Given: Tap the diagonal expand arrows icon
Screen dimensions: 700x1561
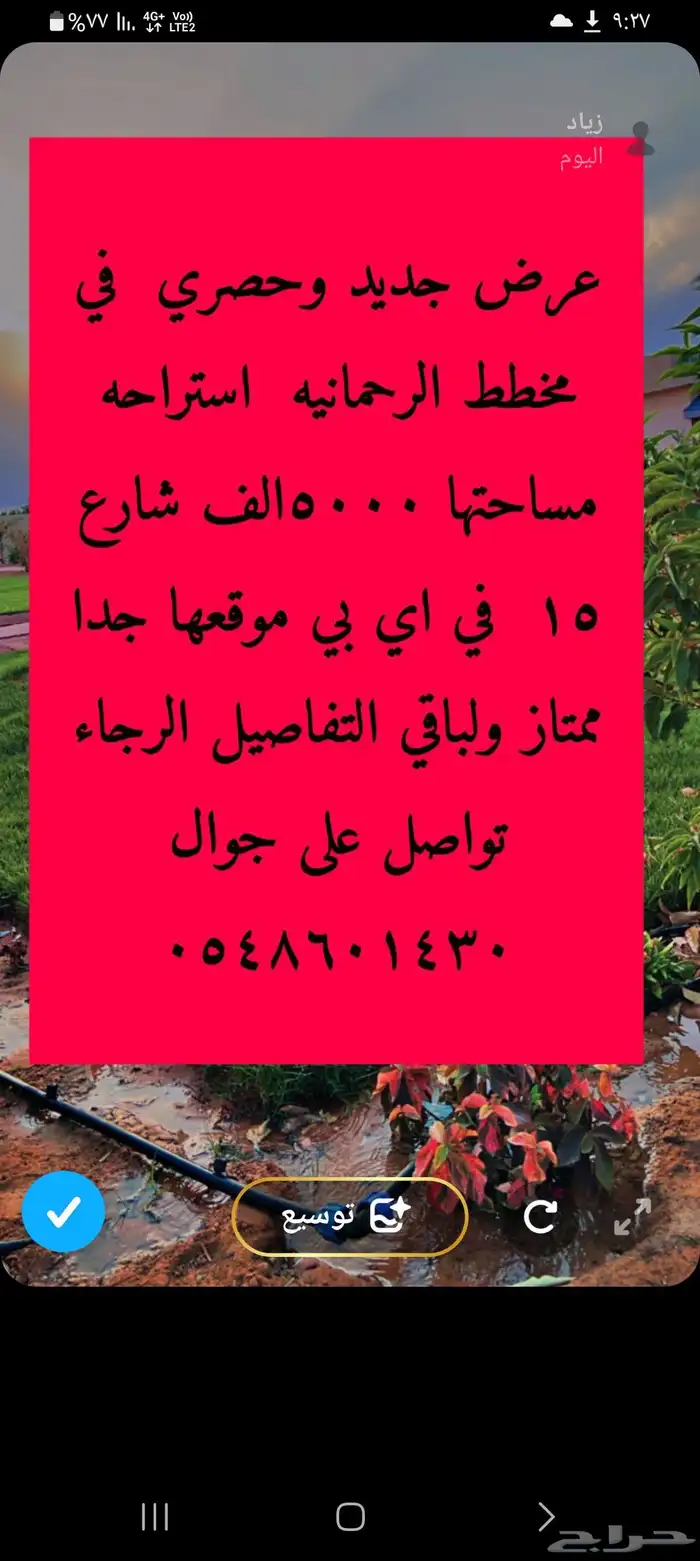Looking at the screenshot, I should 632,1216.
